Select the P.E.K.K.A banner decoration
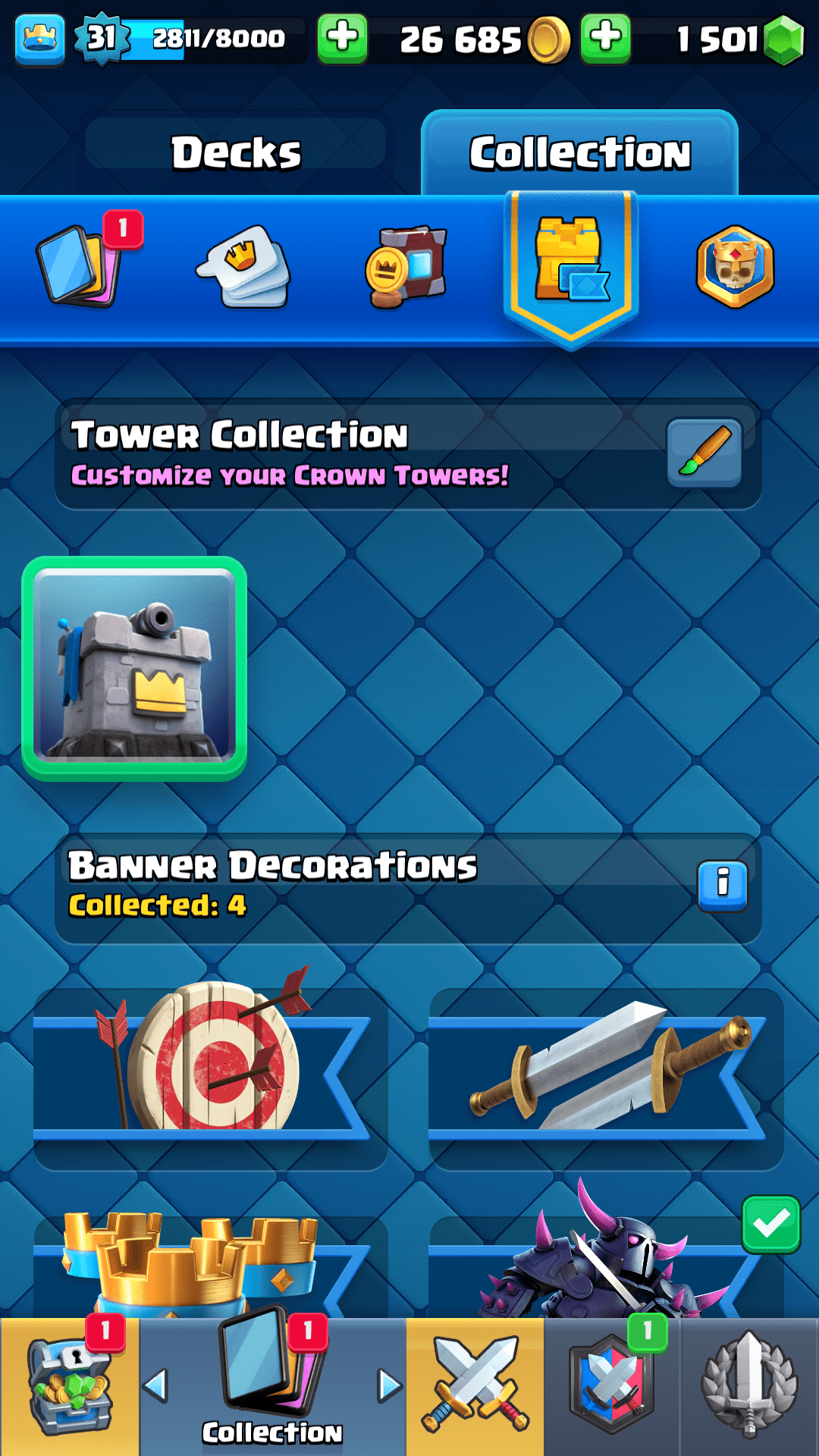819x1456 pixels. pos(605,1259)
